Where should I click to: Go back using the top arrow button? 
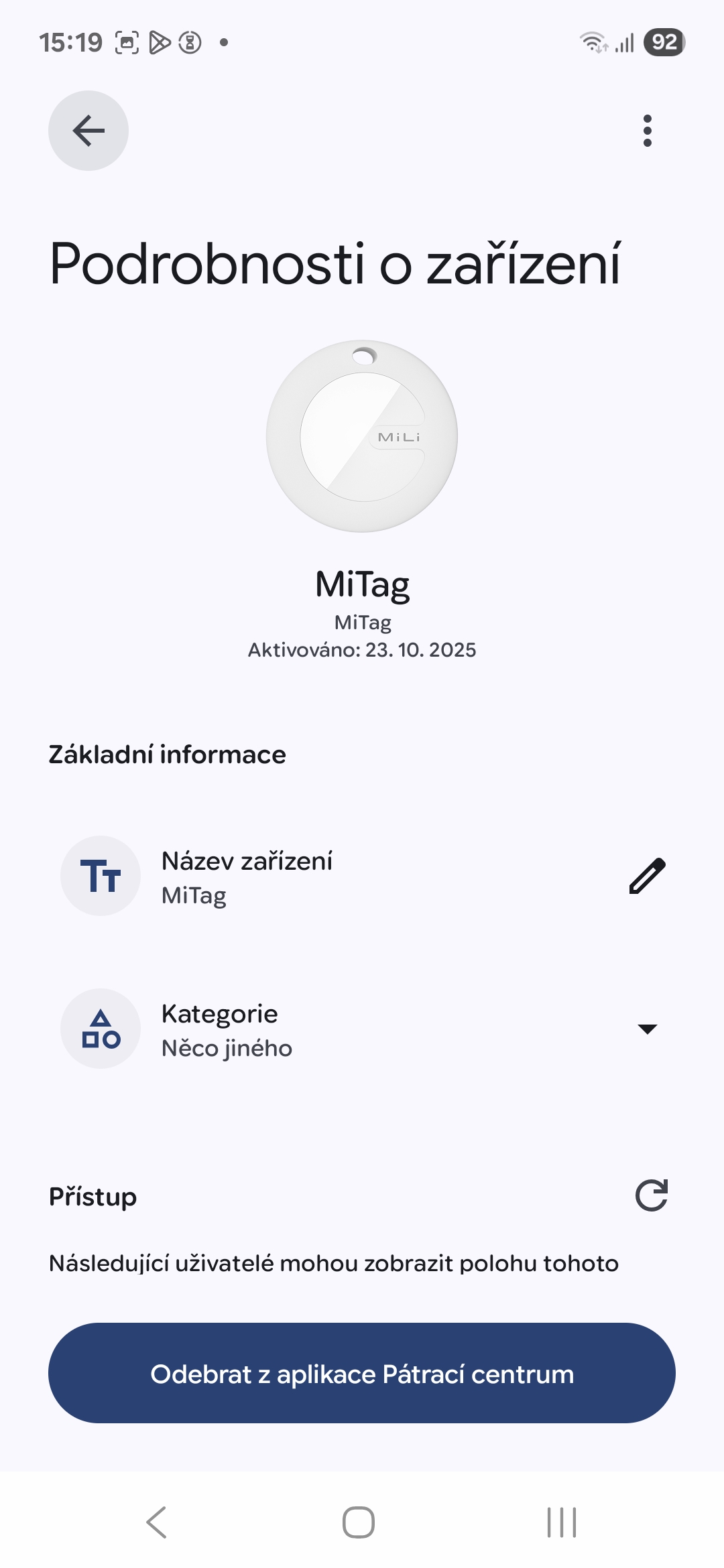(x=88, y=131)
